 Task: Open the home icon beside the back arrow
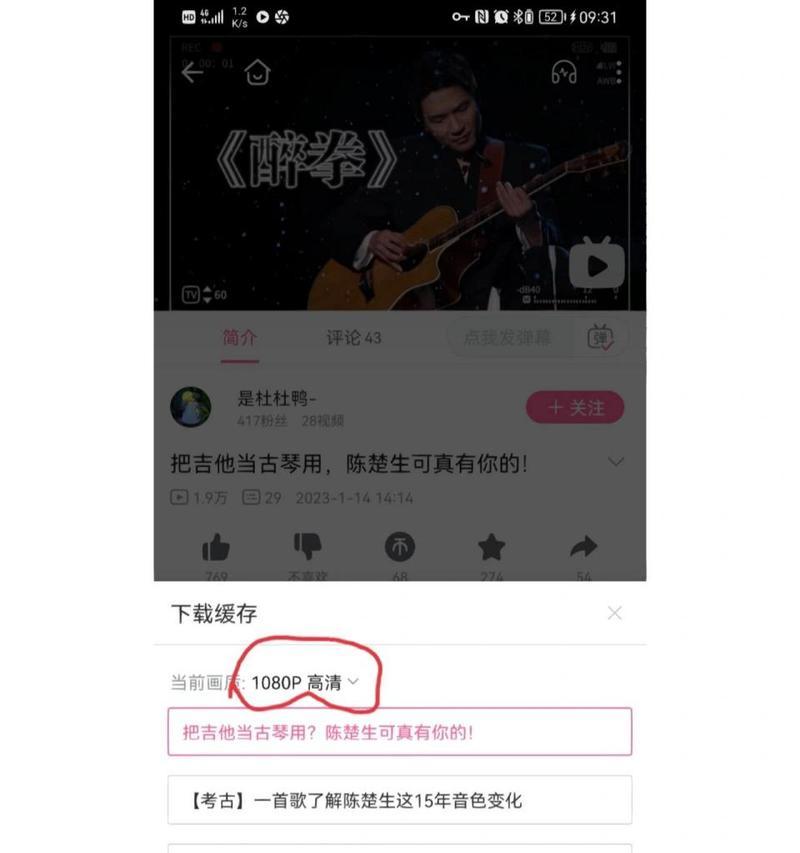point(257,73)
